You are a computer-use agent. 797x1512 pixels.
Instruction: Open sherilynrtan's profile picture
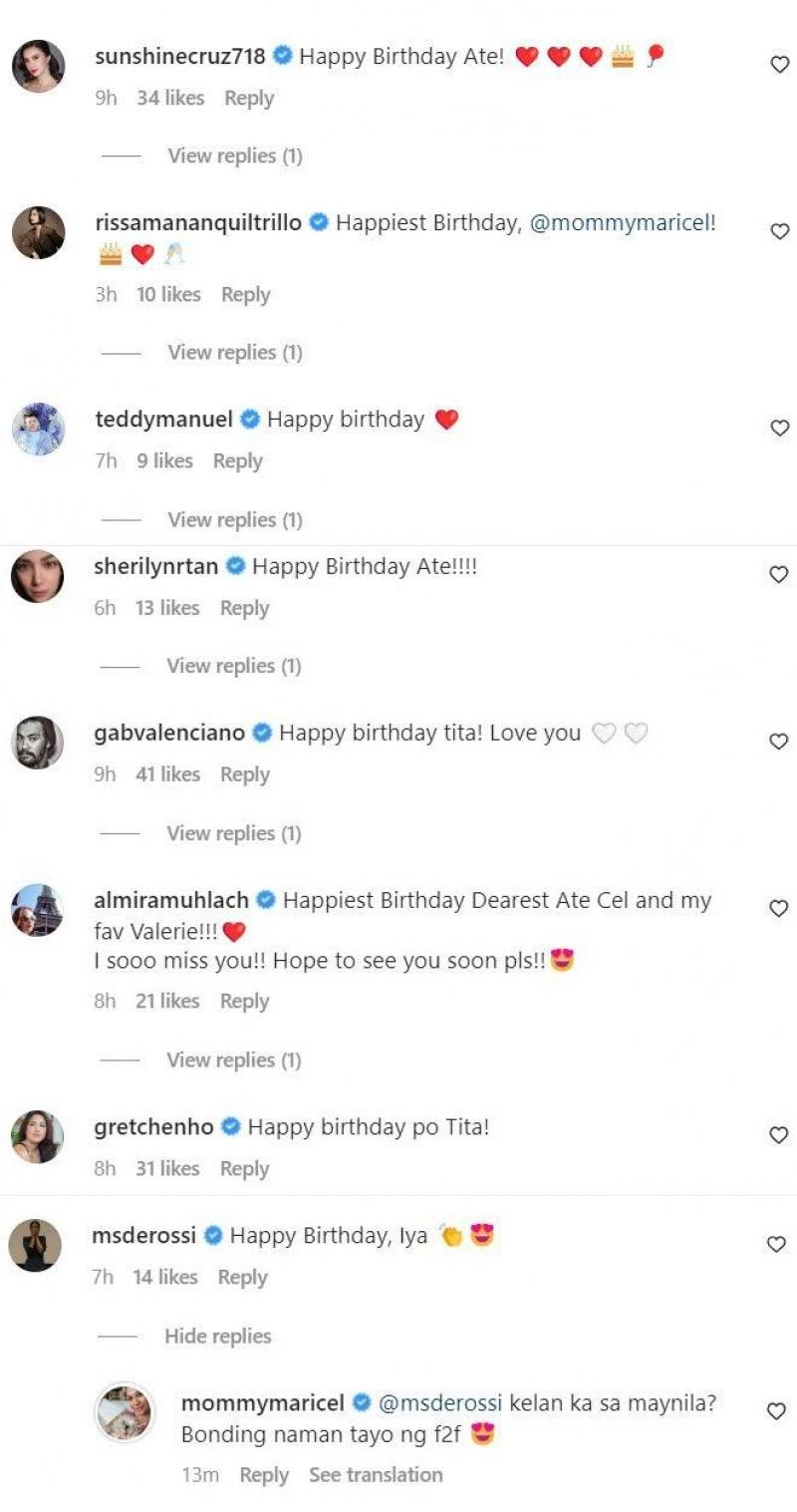pyautogui.click(x=38, y=576)
